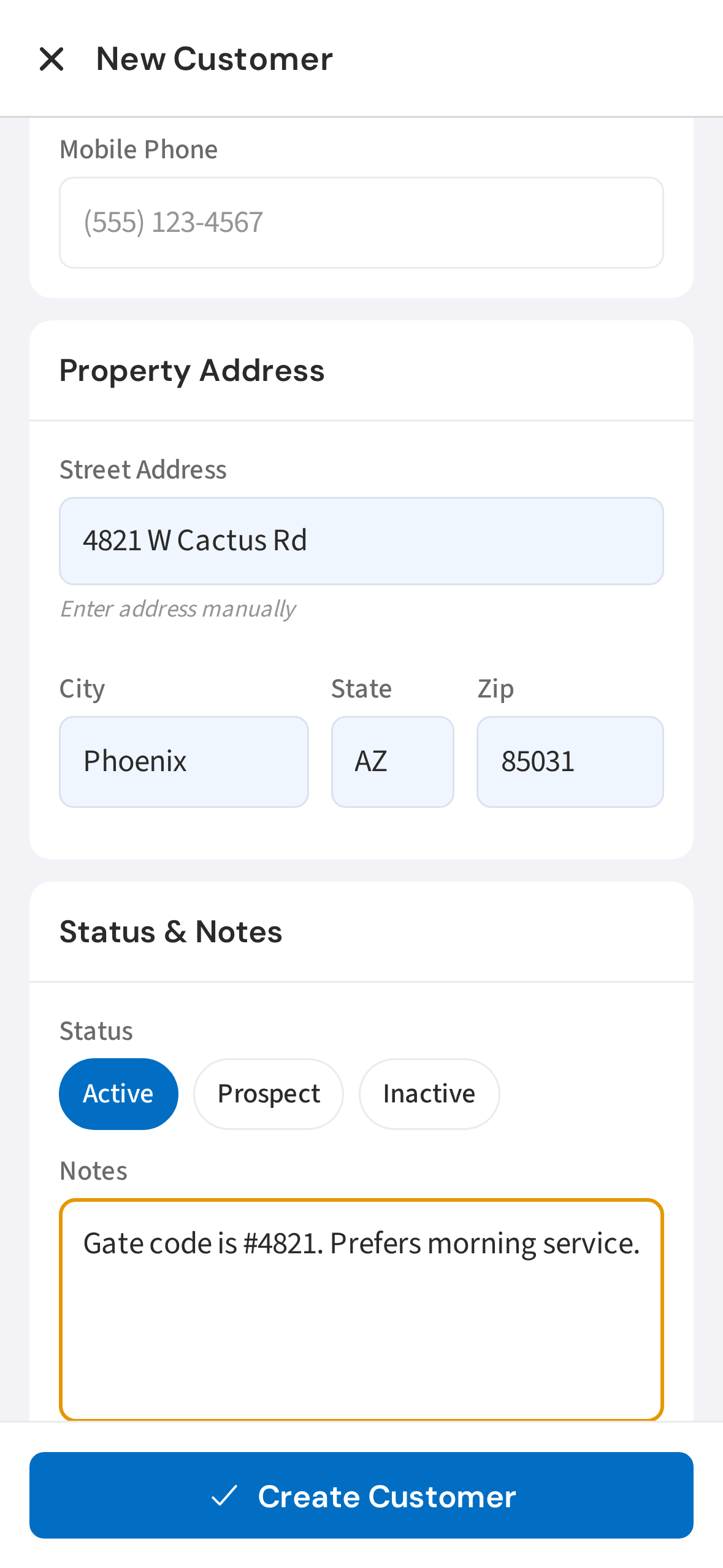
Task: Focus the Notes text area
Action: coord(361,1310)
